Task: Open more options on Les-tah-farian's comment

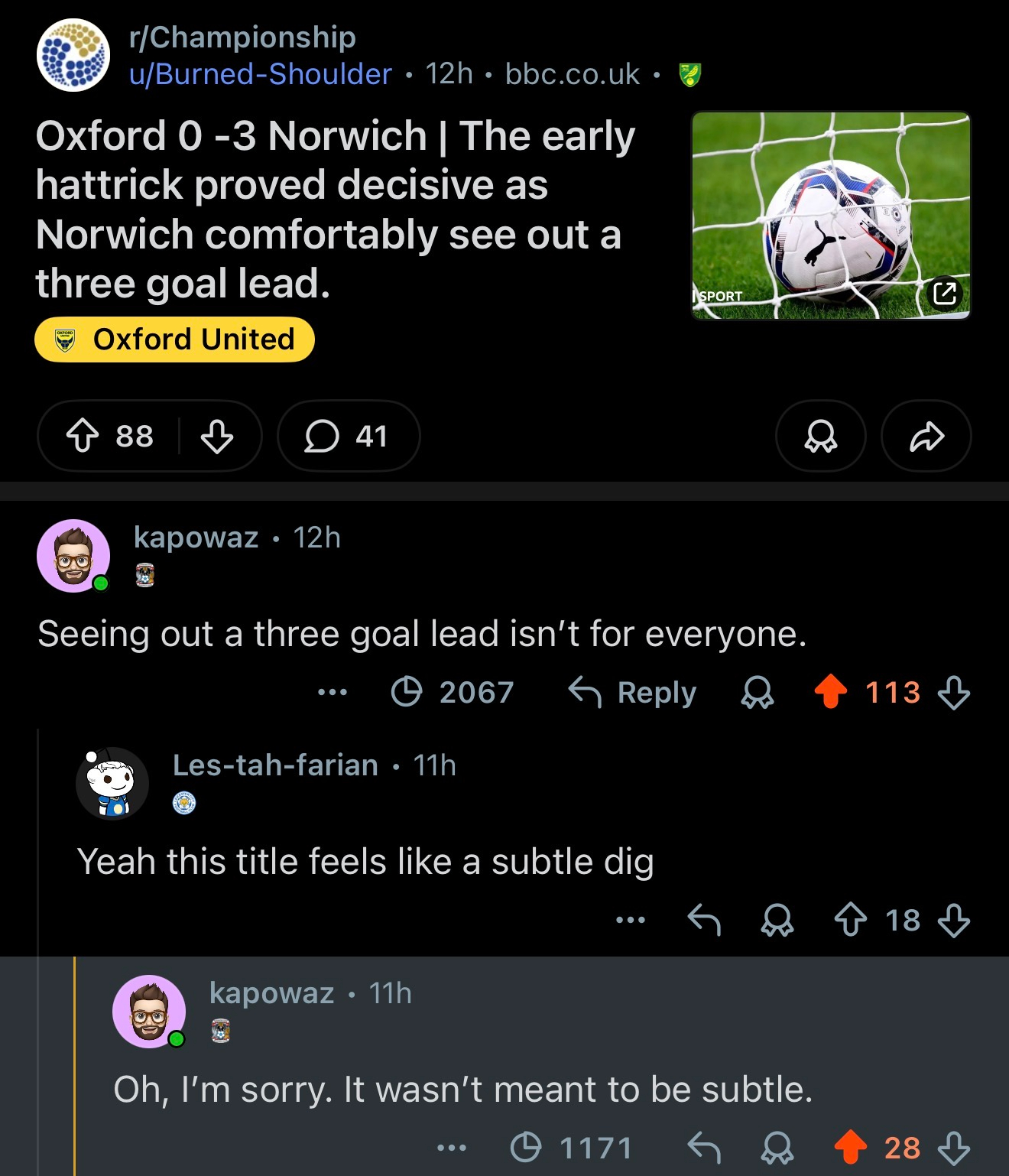Action: point(631,920)
